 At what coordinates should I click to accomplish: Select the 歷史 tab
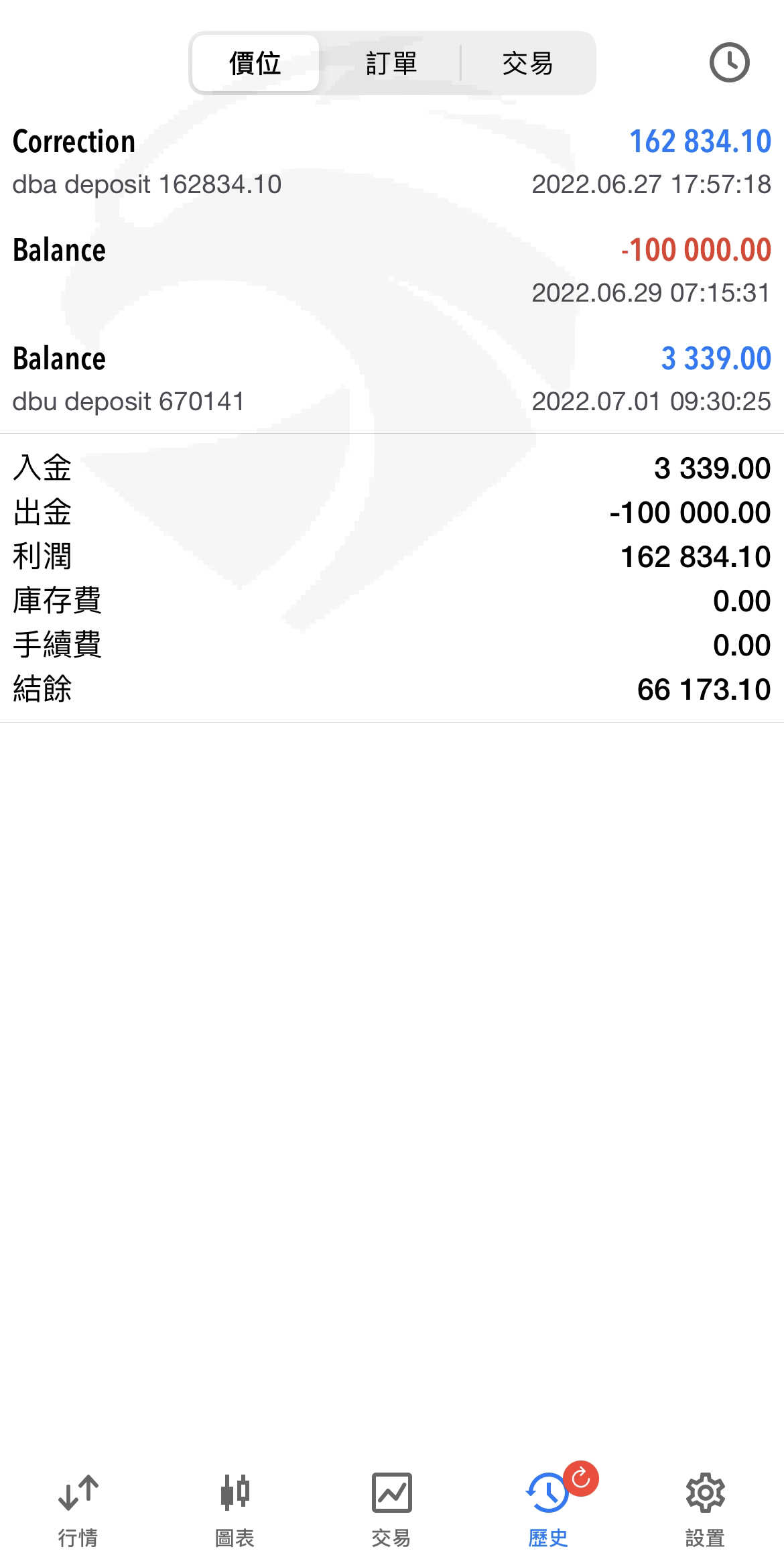[x=549, y=1509]
